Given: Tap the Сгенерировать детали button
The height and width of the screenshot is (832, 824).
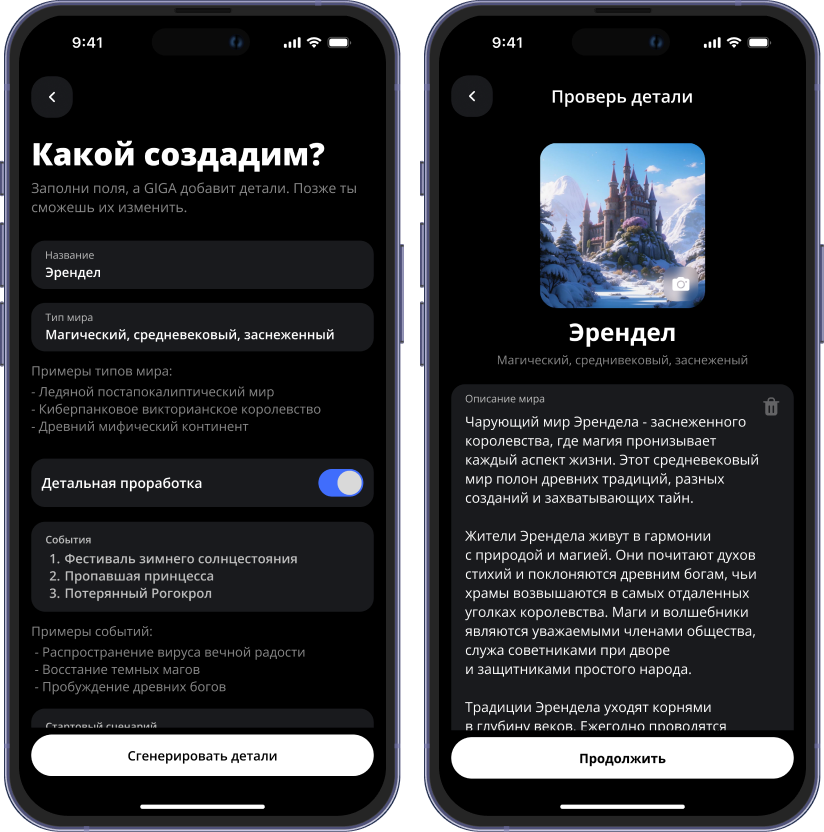Looking at the screenshot, I should (x=202, y=756).
